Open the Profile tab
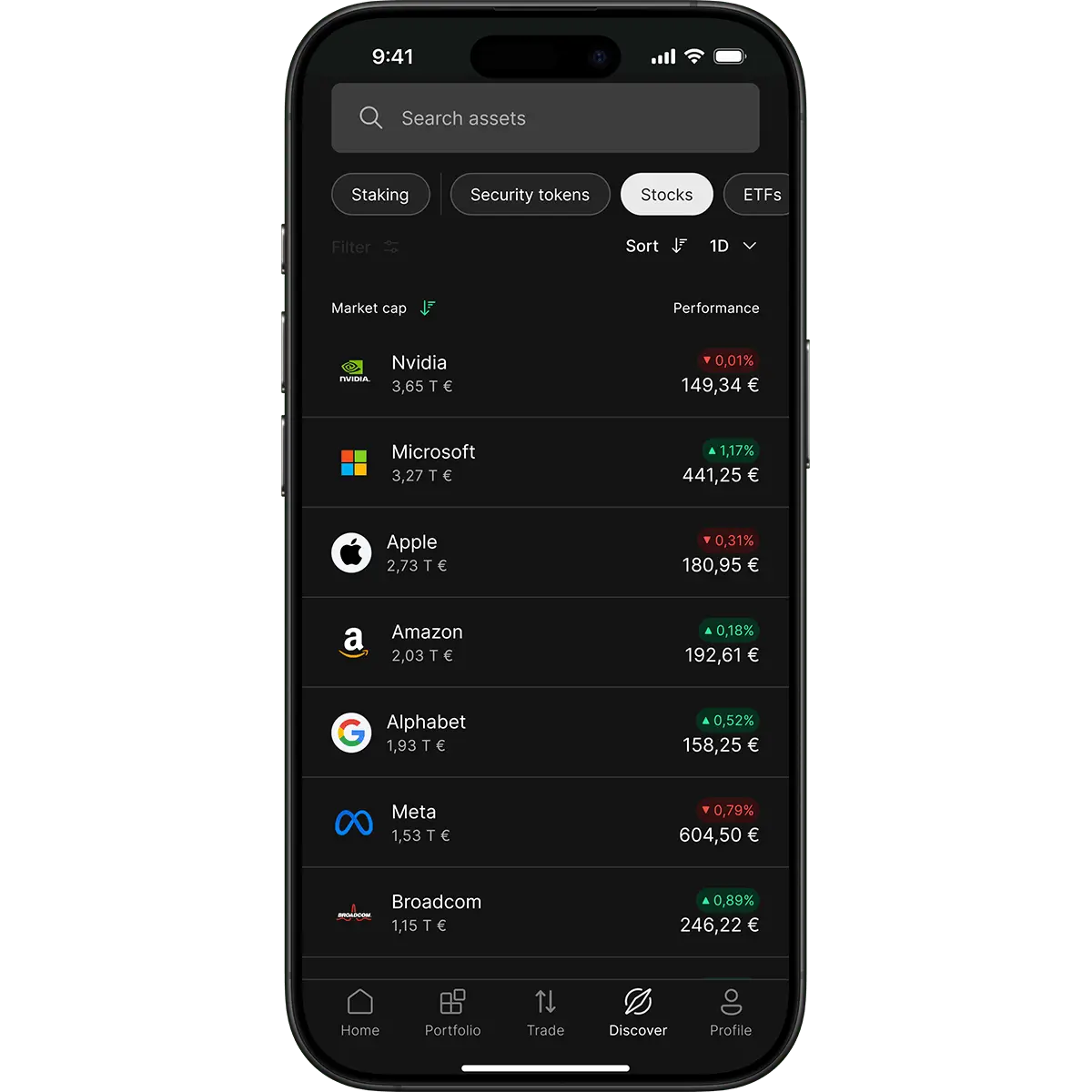 (x=731, y=1013)
